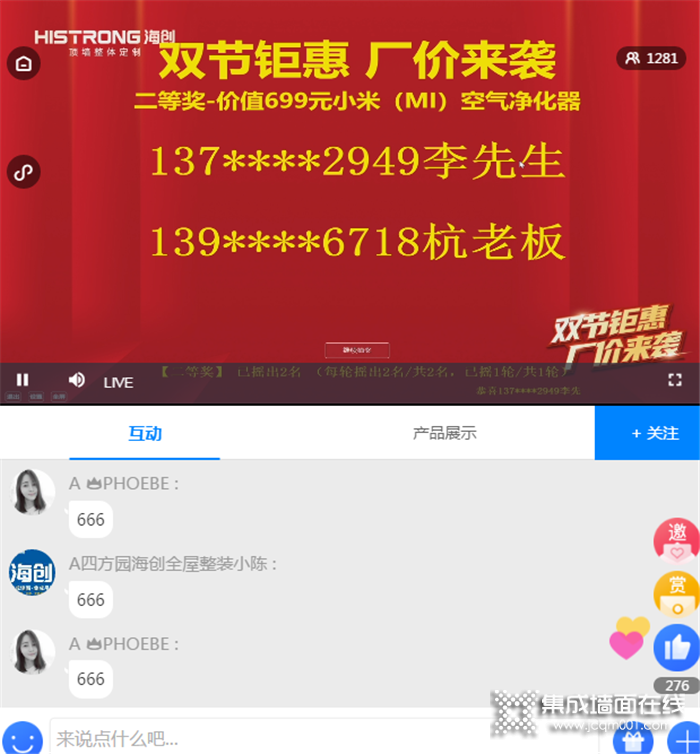
Task: Focus the 来说点什么吧 comment field
Action: coord(320,740)
